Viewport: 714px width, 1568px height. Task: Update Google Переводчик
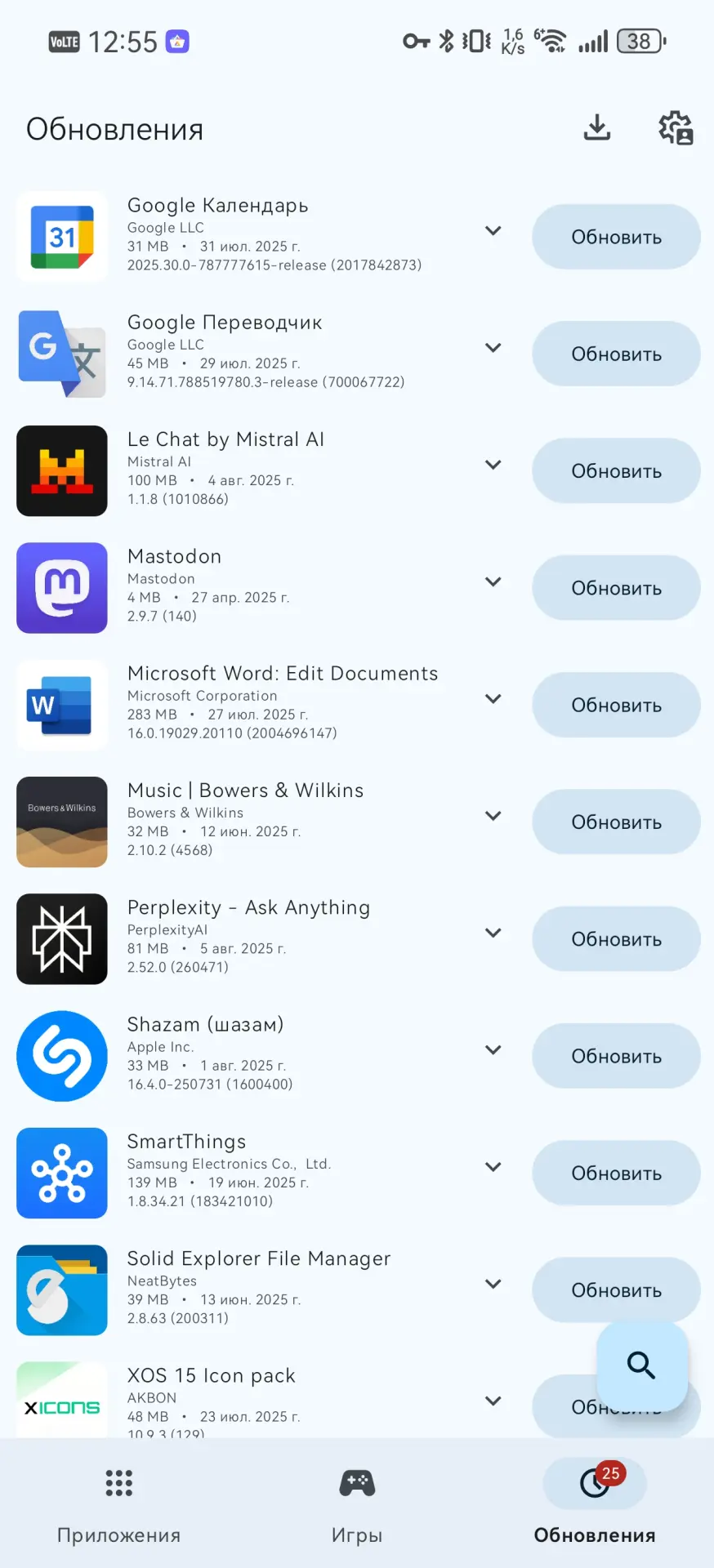pyautogui.click(x=616, y=354)
